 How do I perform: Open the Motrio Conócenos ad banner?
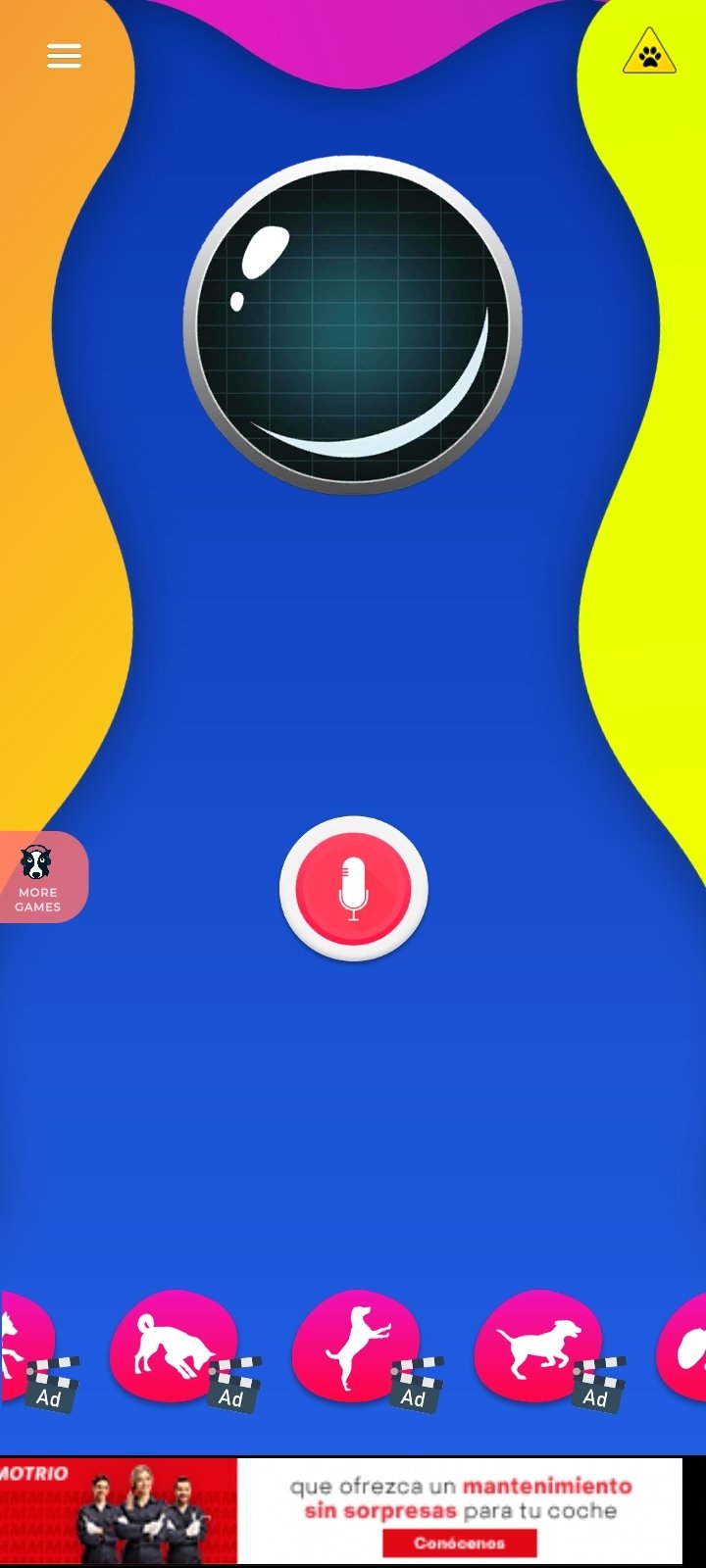tap(341, 1510)
